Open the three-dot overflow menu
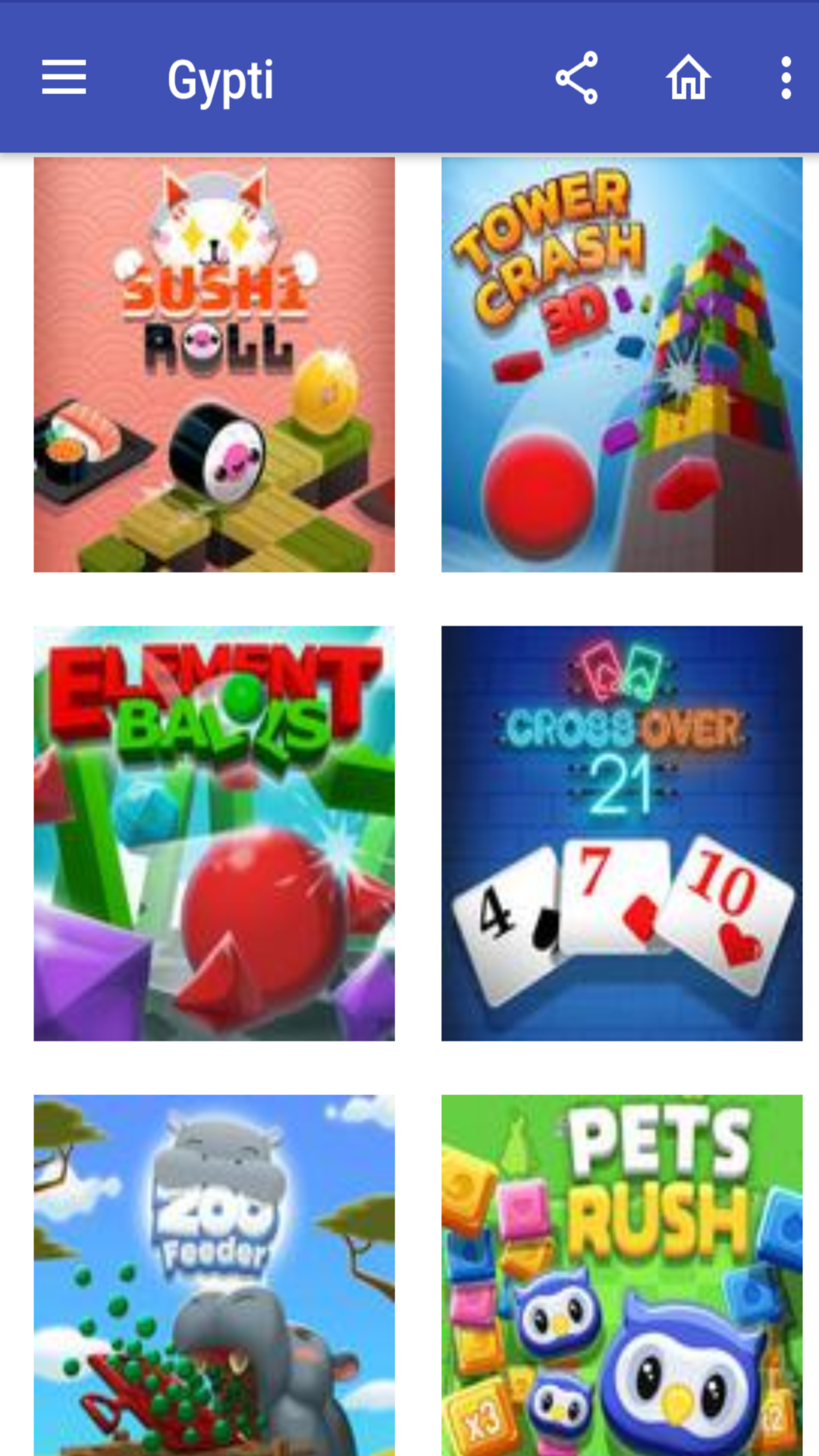This screenshot has width=819, height=1456. pos(786,77)
